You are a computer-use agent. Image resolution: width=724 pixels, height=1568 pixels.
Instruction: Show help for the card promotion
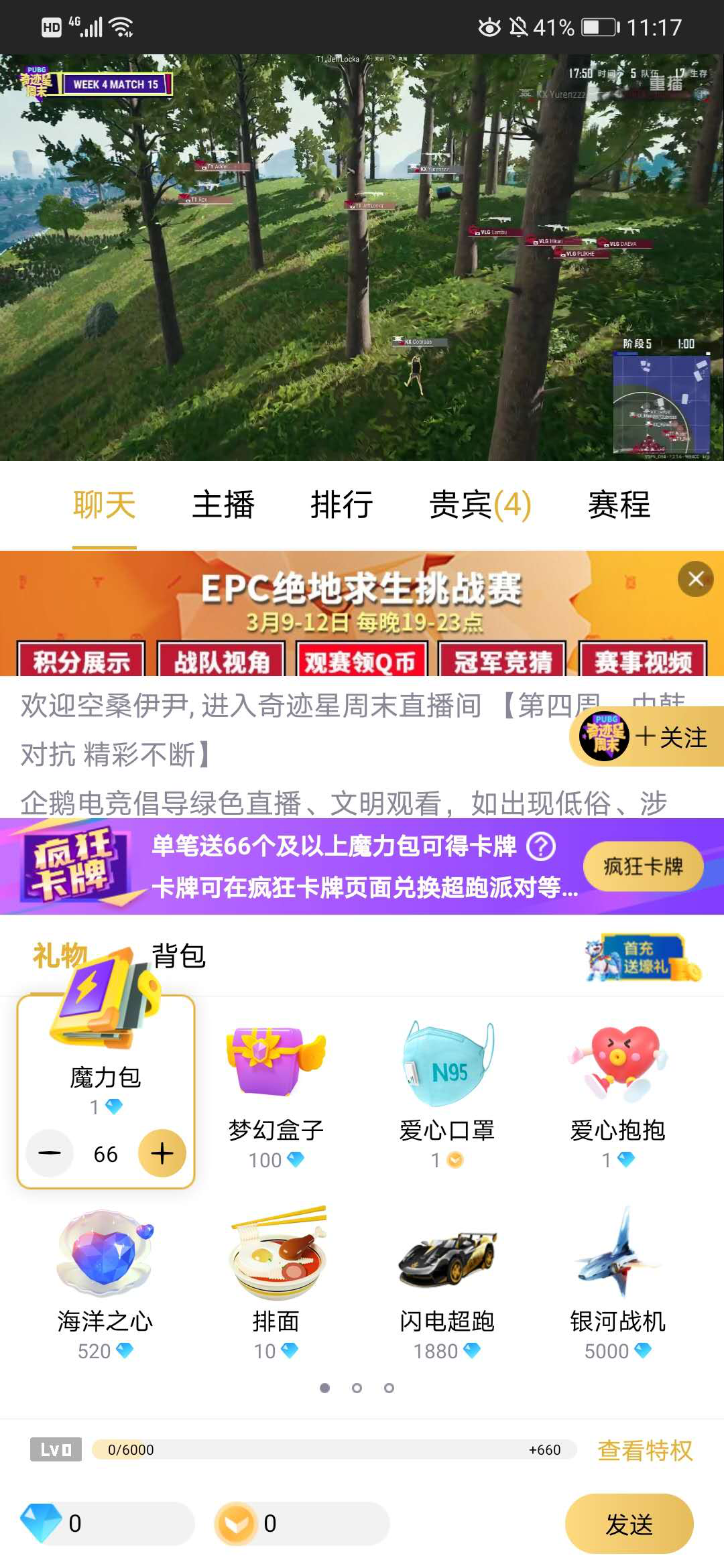click(540, 846)
